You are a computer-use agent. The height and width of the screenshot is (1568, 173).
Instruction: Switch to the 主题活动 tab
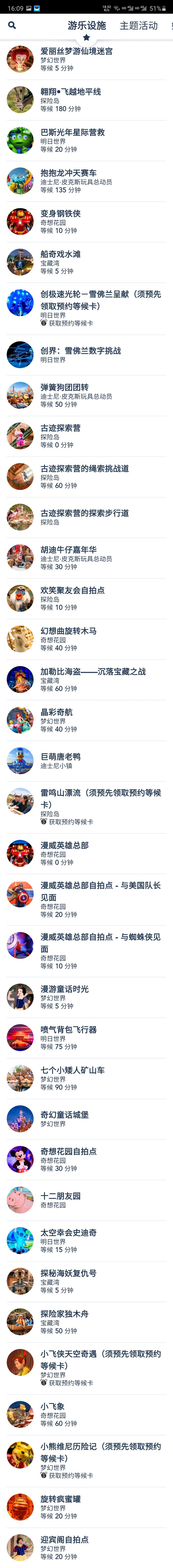click(x=138, y=25)
